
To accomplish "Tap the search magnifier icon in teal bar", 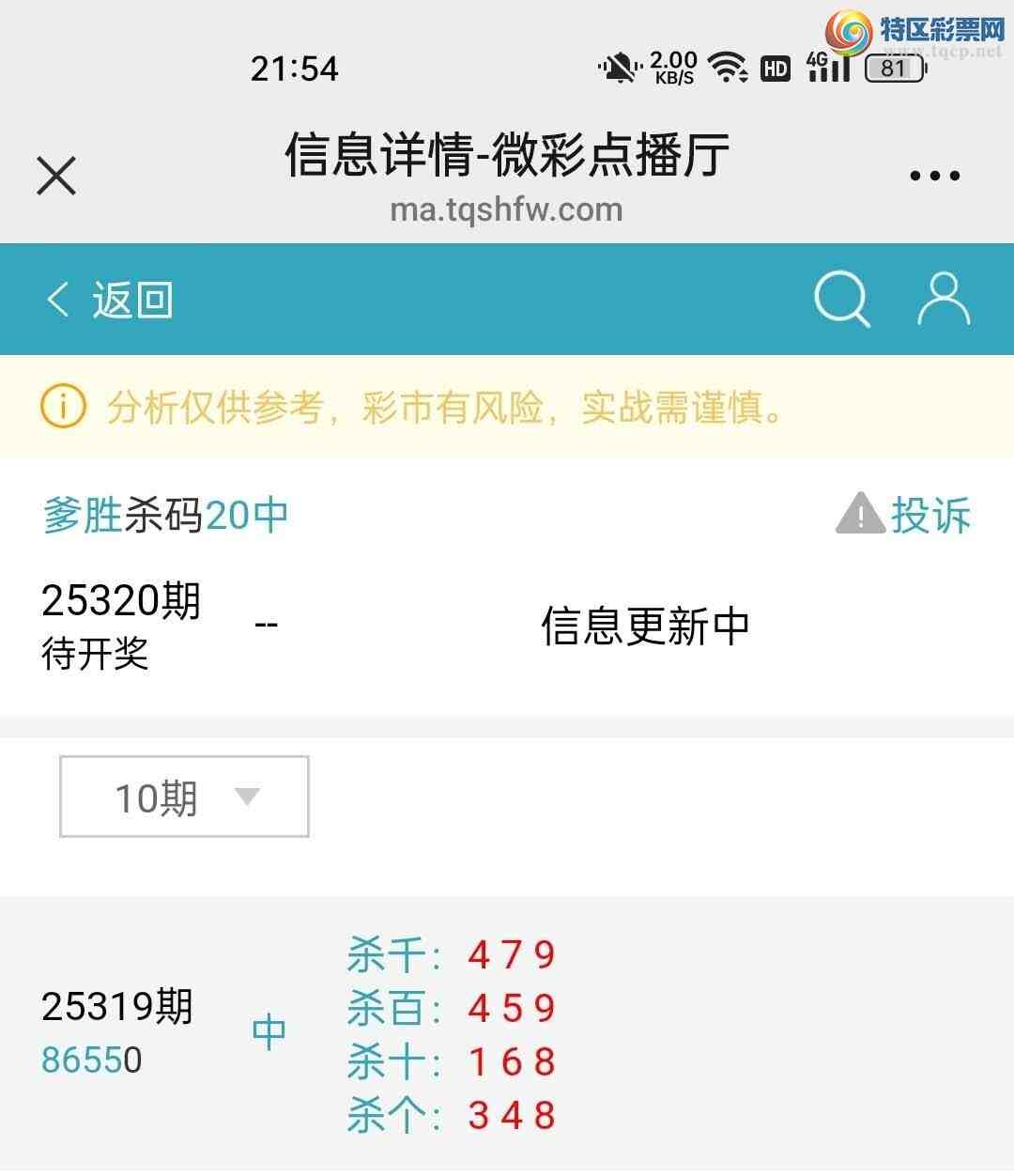I will pos(842,299).
